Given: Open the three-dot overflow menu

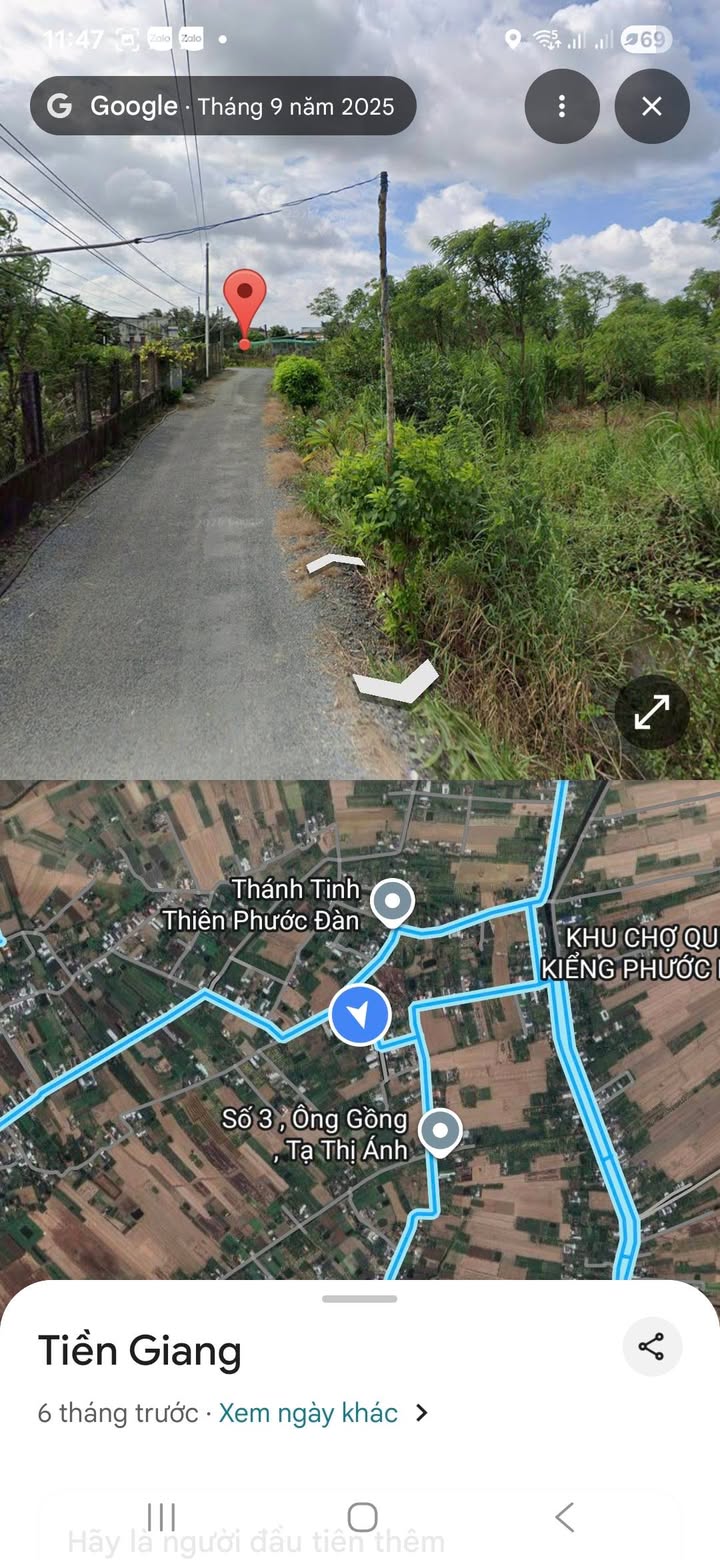Looking at the screenshot, I should [562, 106].
